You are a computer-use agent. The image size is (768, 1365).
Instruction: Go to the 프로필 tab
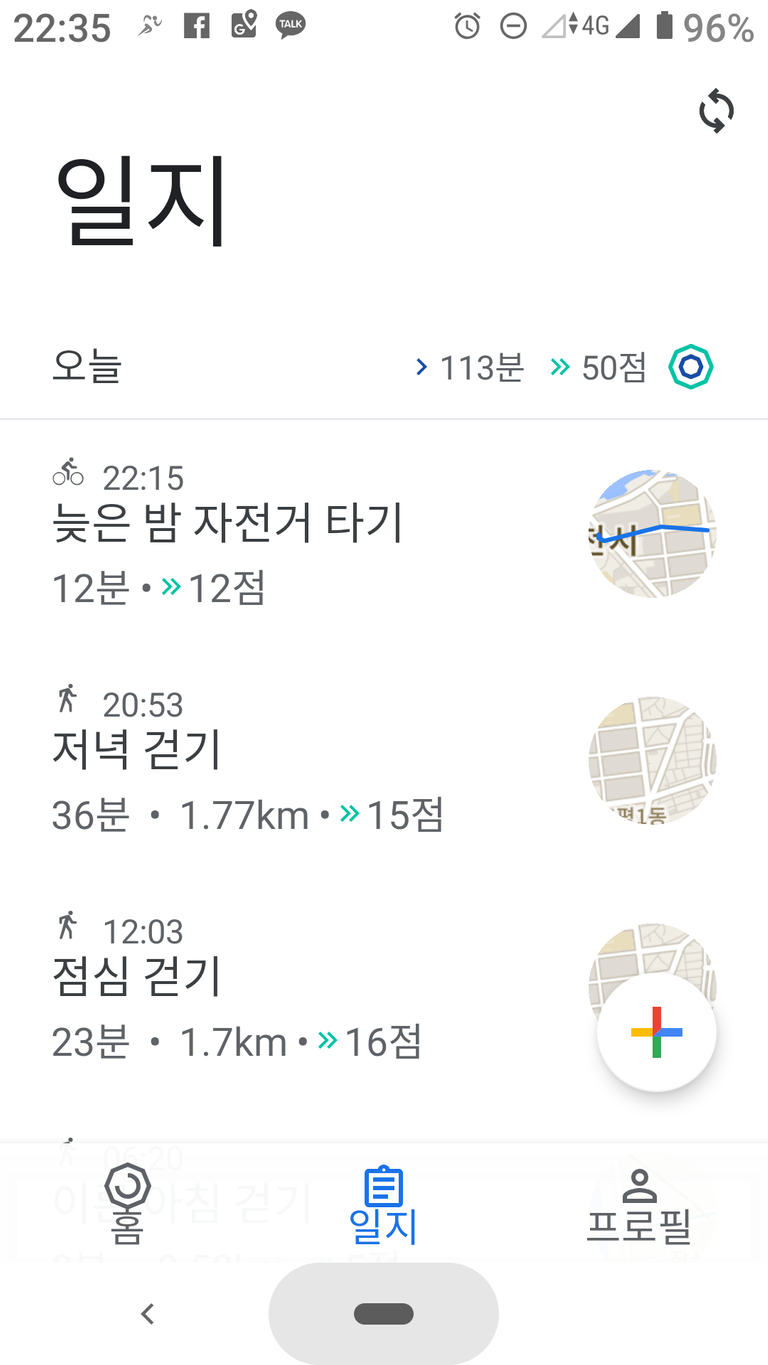[x=639, y=1204]
